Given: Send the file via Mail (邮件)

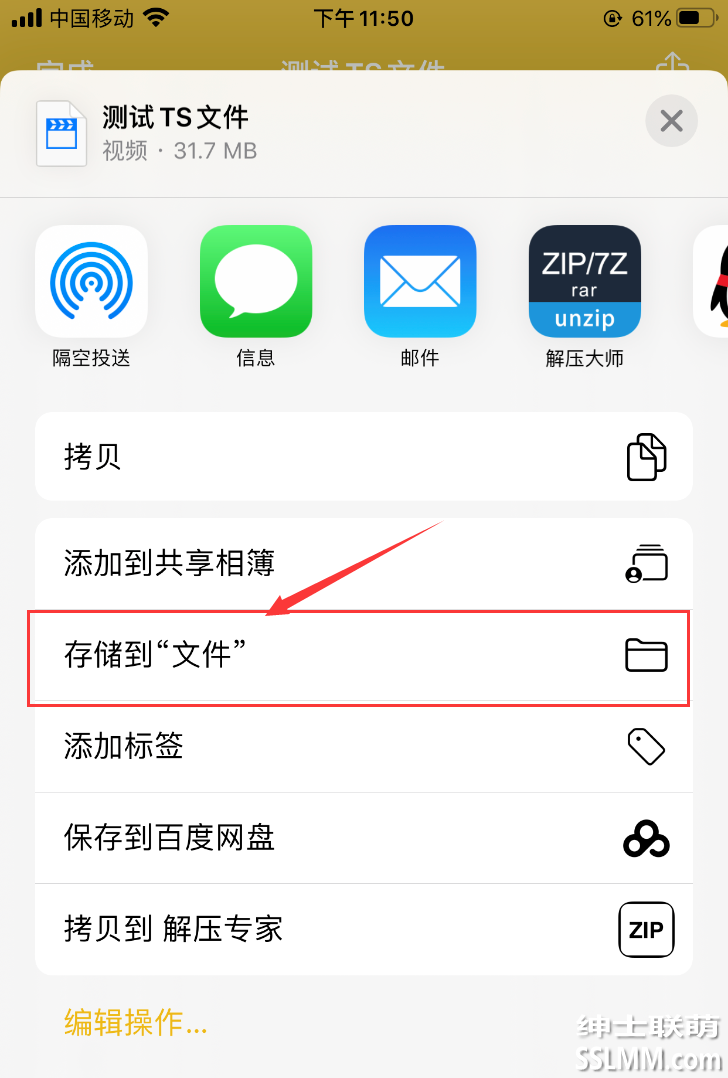Looking at the screenshot, I should pos(420,281).
